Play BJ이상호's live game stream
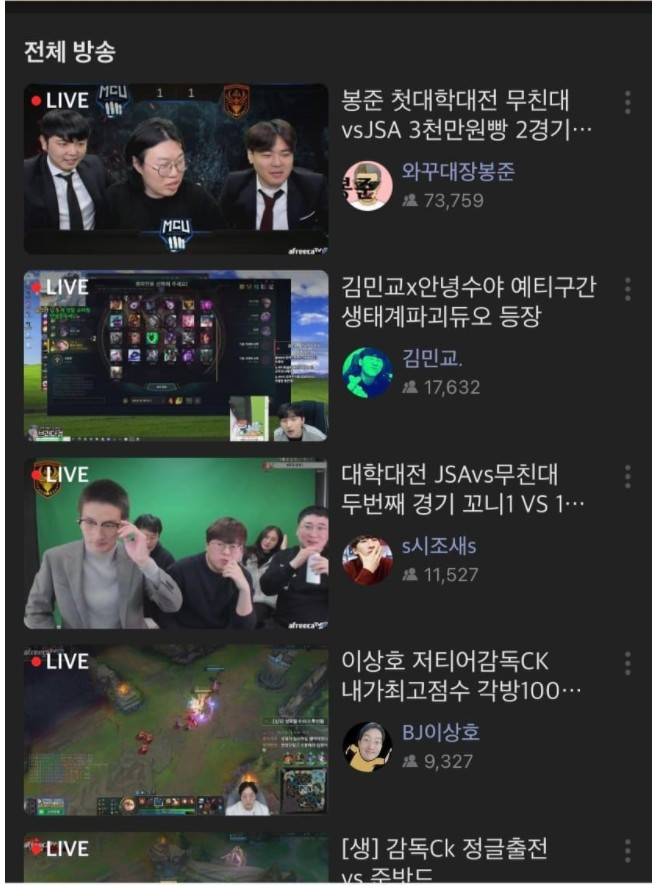Viewport: 652px width, 885px height. (x=176, y=730)
